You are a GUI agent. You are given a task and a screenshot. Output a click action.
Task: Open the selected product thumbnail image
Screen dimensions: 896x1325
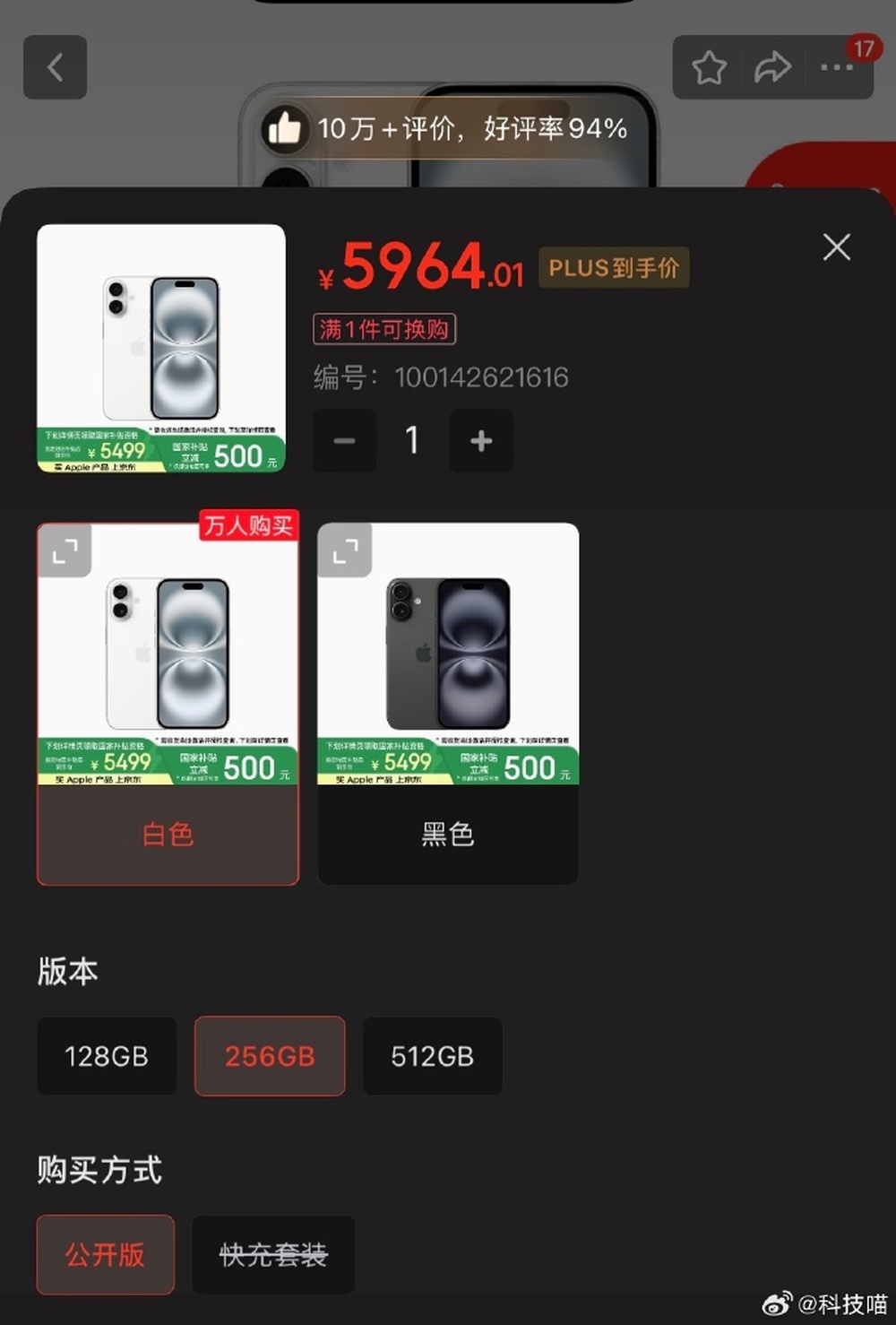coord(161,348)
